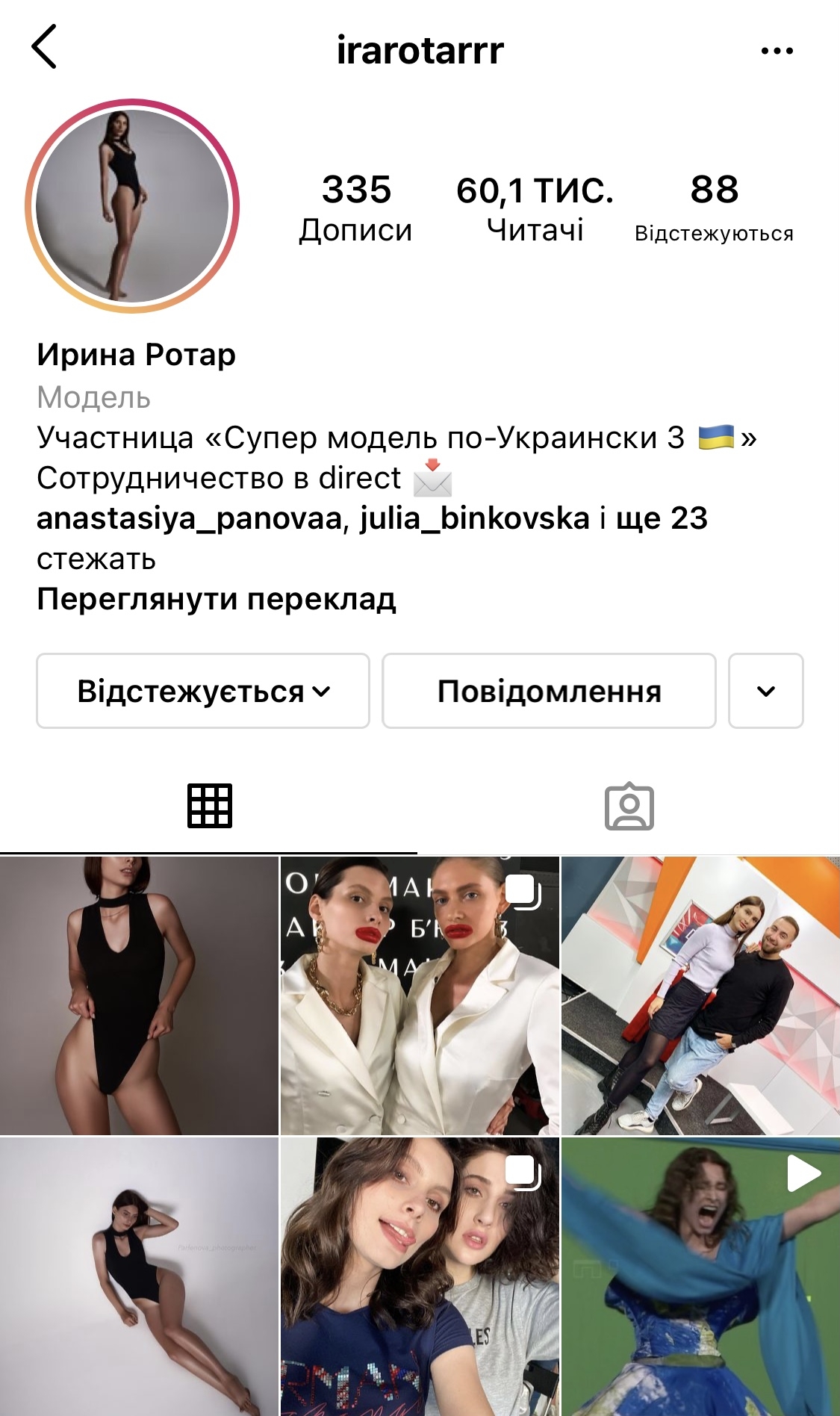The image size is (840, 1416).
Task: Open the TV studio couple photo post
Action: [700, 996]
